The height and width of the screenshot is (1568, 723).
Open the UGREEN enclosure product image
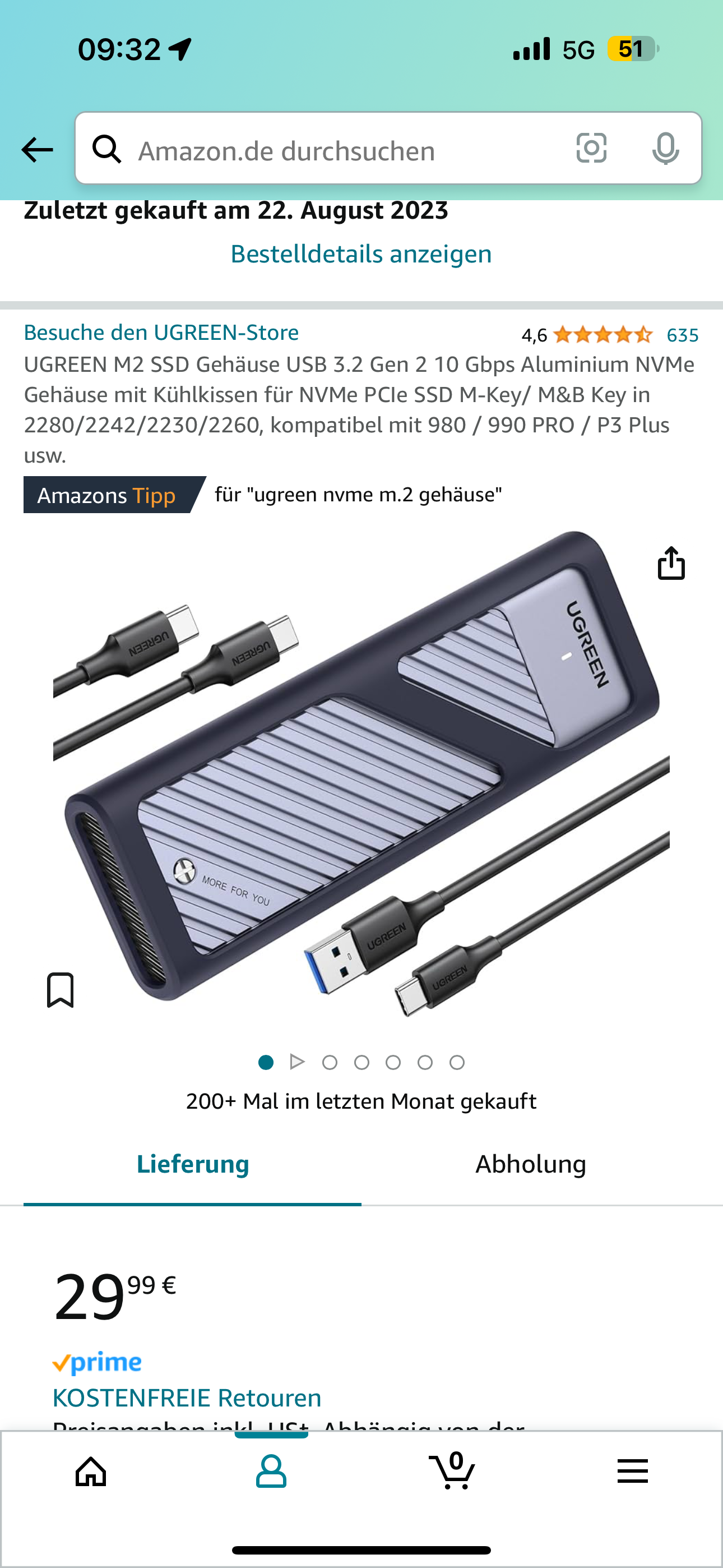pos(361,773)
